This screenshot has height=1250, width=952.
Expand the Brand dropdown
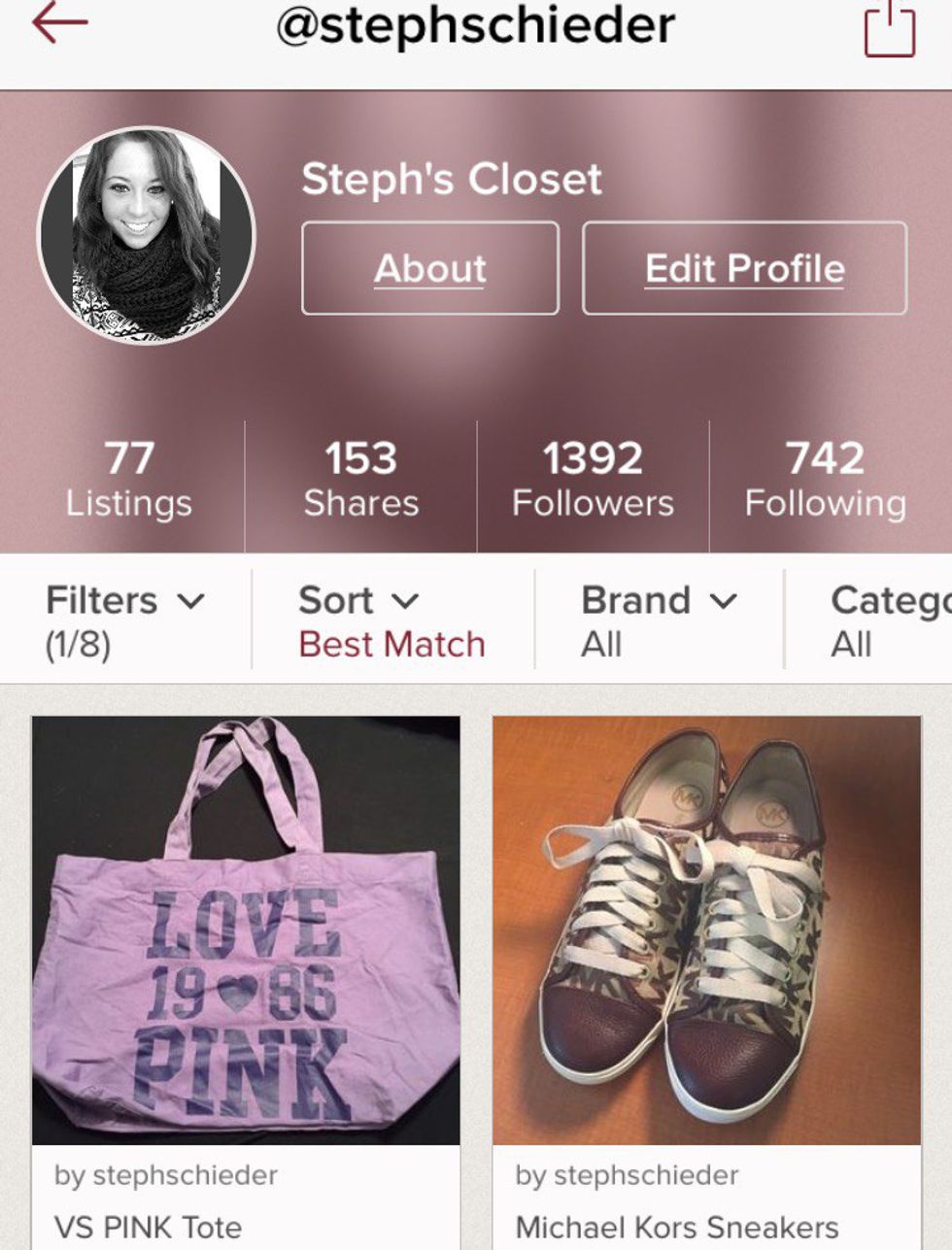point(659,620)
